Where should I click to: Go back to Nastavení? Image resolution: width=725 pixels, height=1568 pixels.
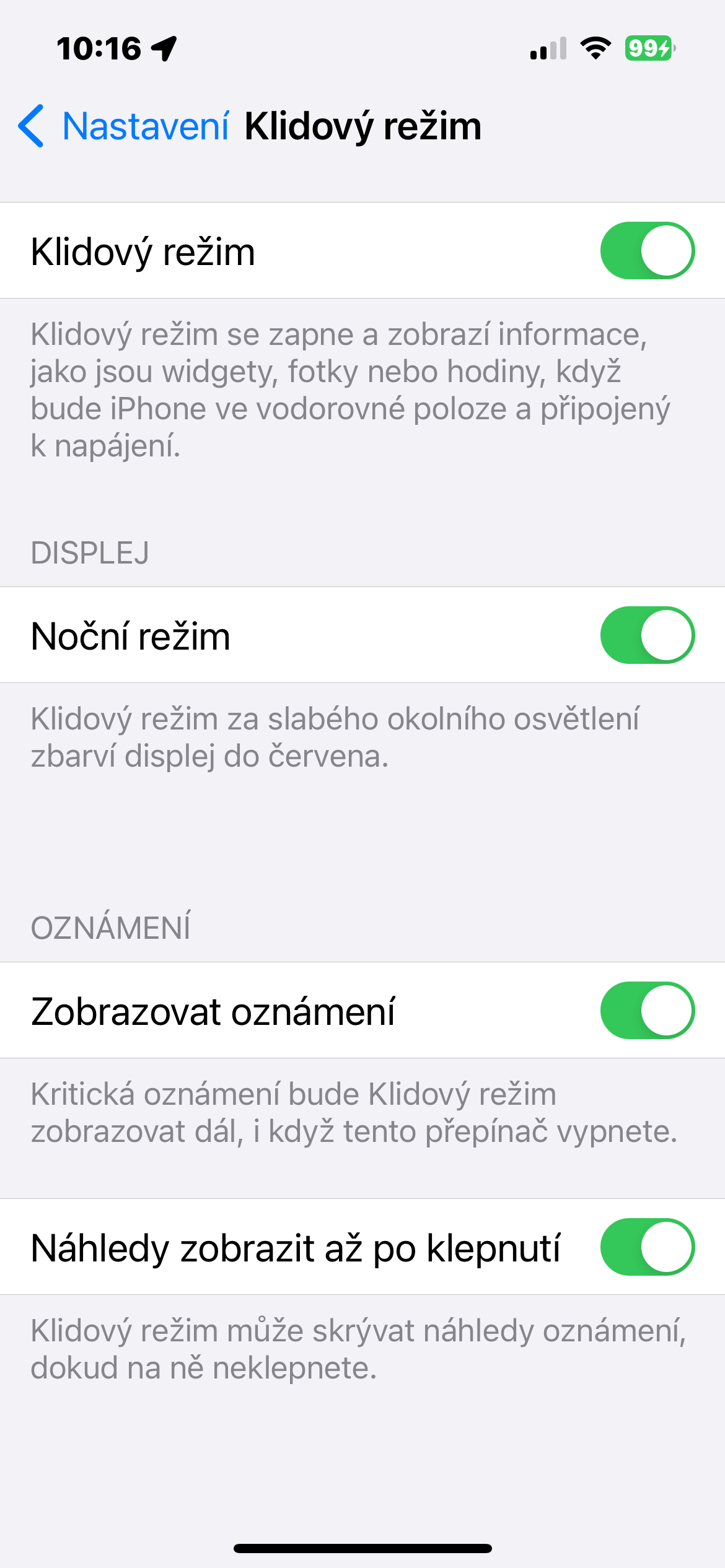(124, 126)
